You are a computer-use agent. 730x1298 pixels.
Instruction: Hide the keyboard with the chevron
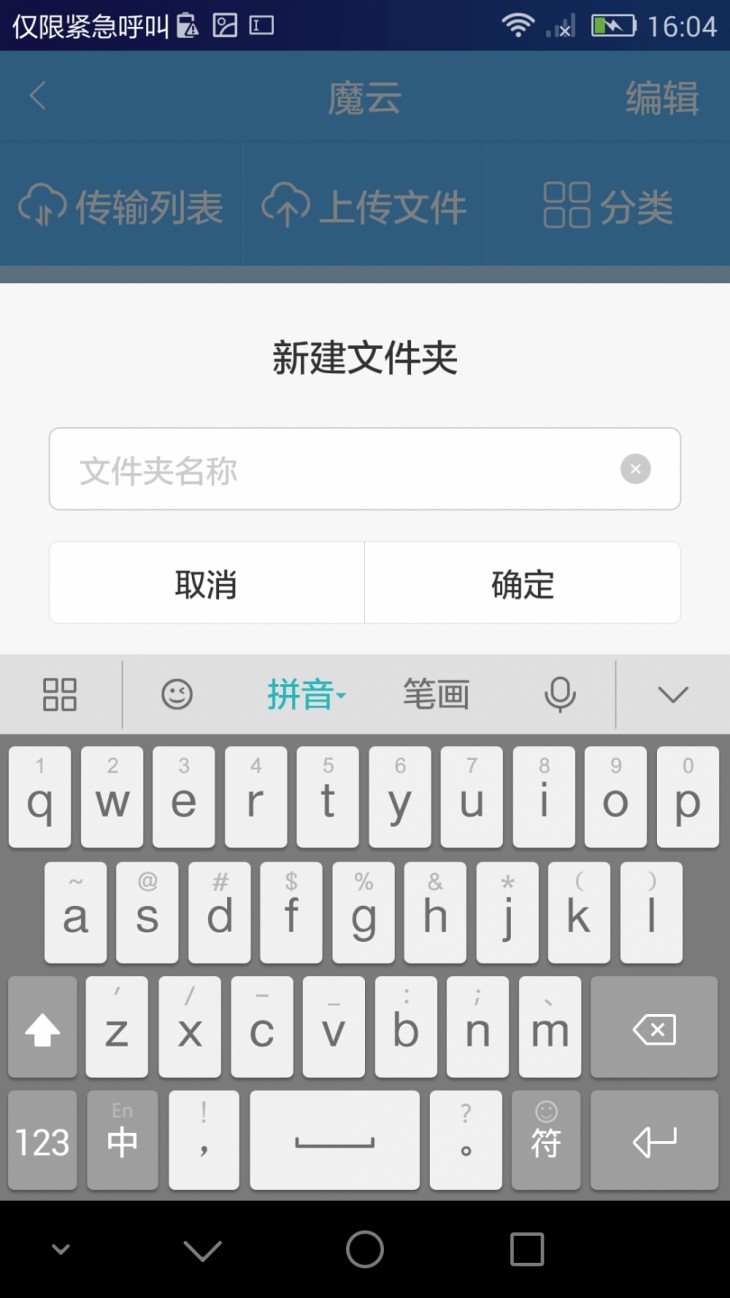coord(673,694)
